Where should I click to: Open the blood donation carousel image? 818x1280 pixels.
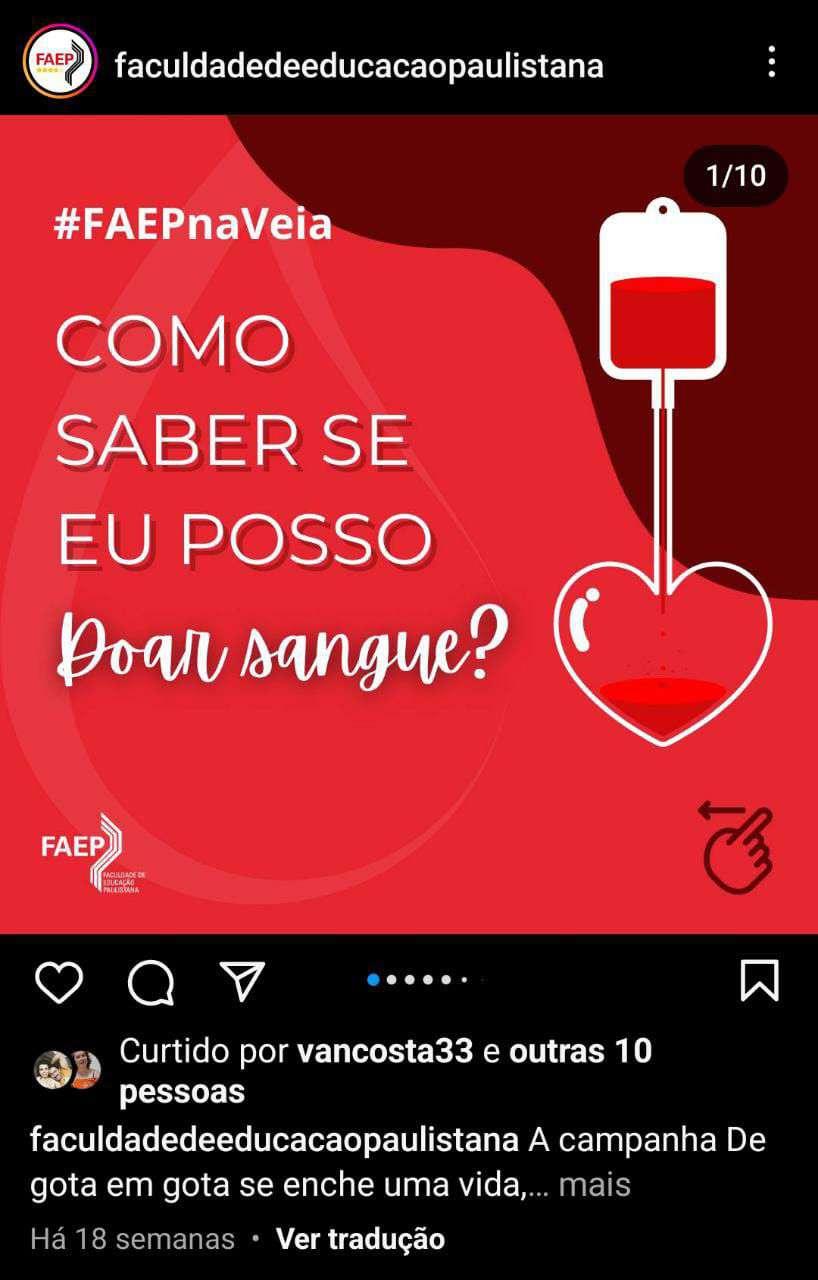(409, 524)
